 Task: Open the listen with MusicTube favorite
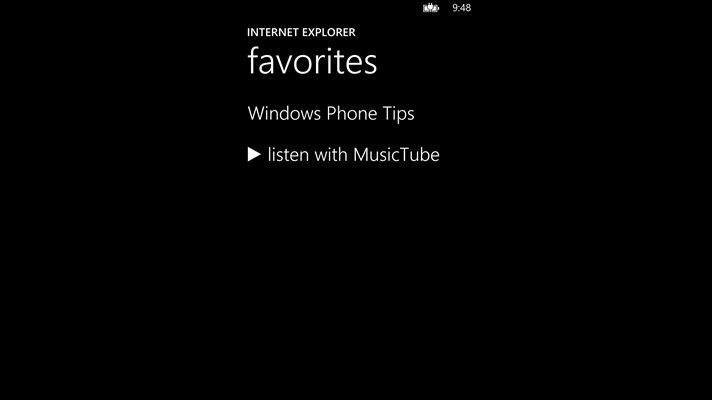[344, 155]
